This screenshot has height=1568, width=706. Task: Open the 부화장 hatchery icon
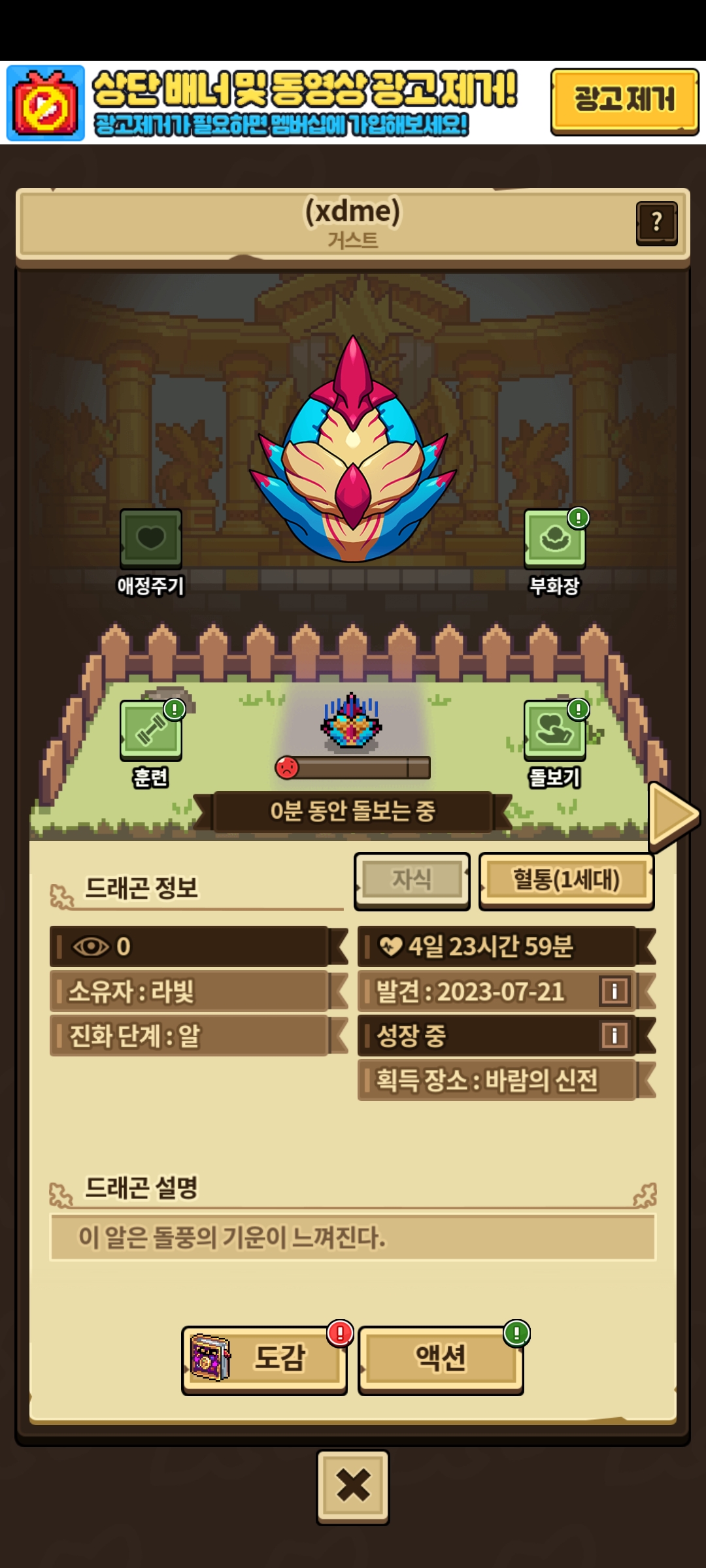(x=554, y=538)
